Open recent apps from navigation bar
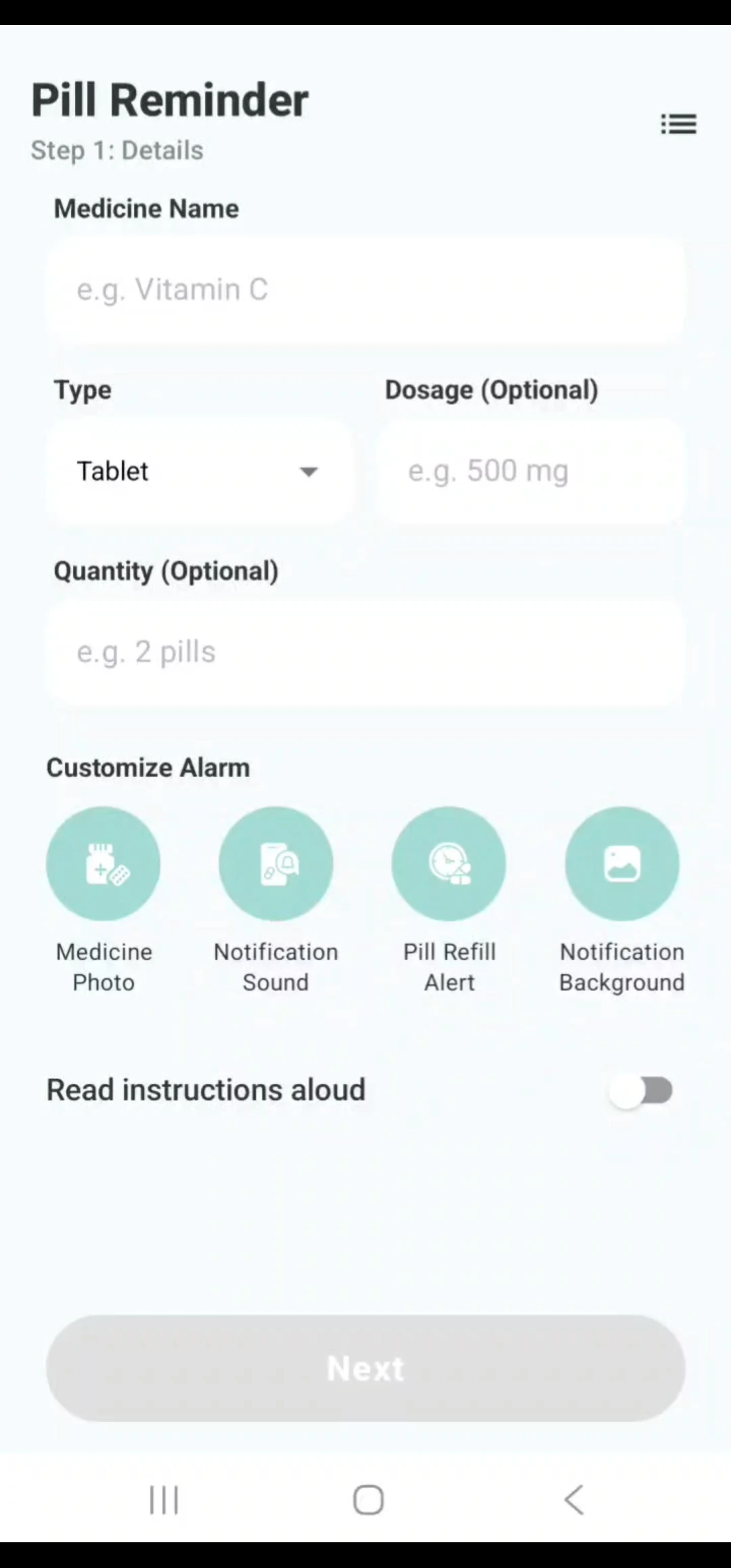731x1568 pixels. point(164,1500)
